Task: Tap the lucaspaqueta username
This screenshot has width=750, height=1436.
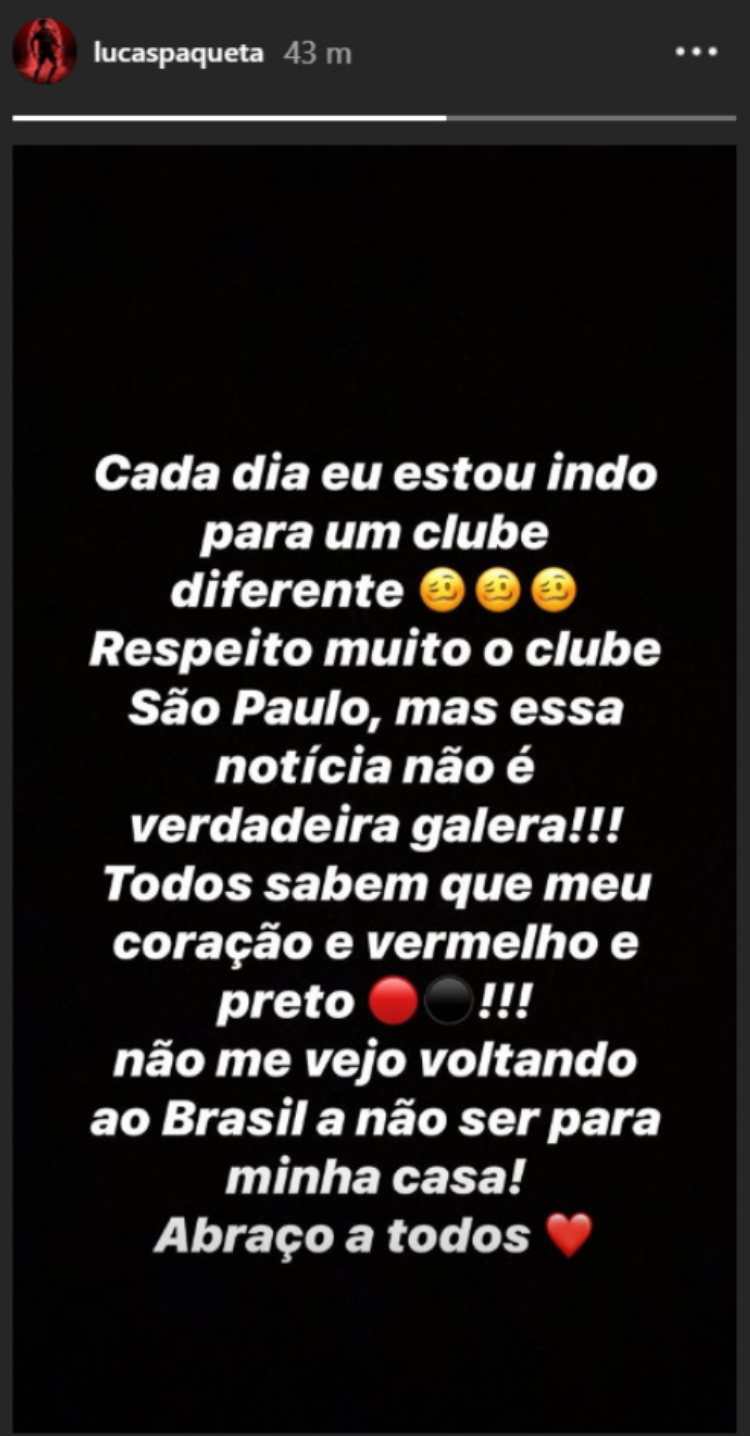Action: [x=178, y=53]
